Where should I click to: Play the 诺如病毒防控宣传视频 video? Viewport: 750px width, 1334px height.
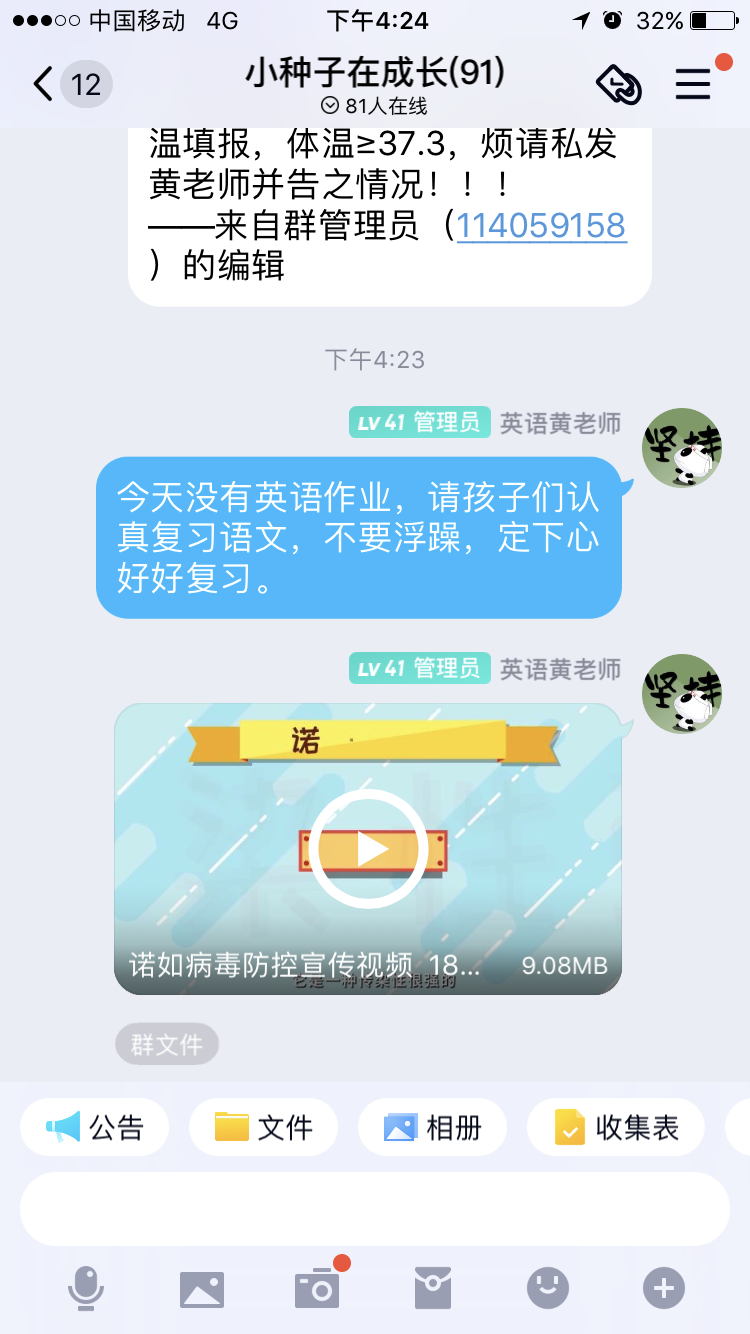tap(368, 849)
